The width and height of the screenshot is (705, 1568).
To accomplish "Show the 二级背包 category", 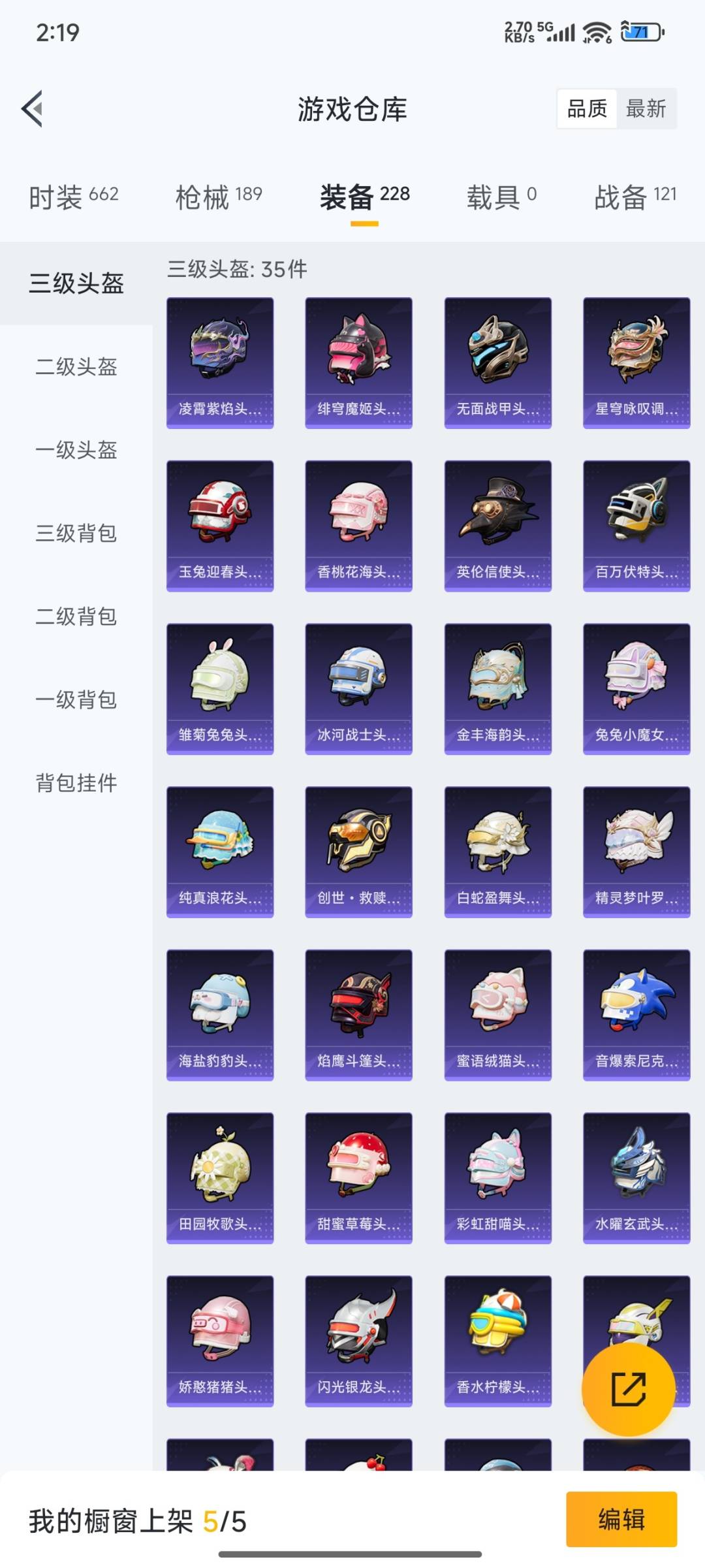I will [x=76, y=616].
